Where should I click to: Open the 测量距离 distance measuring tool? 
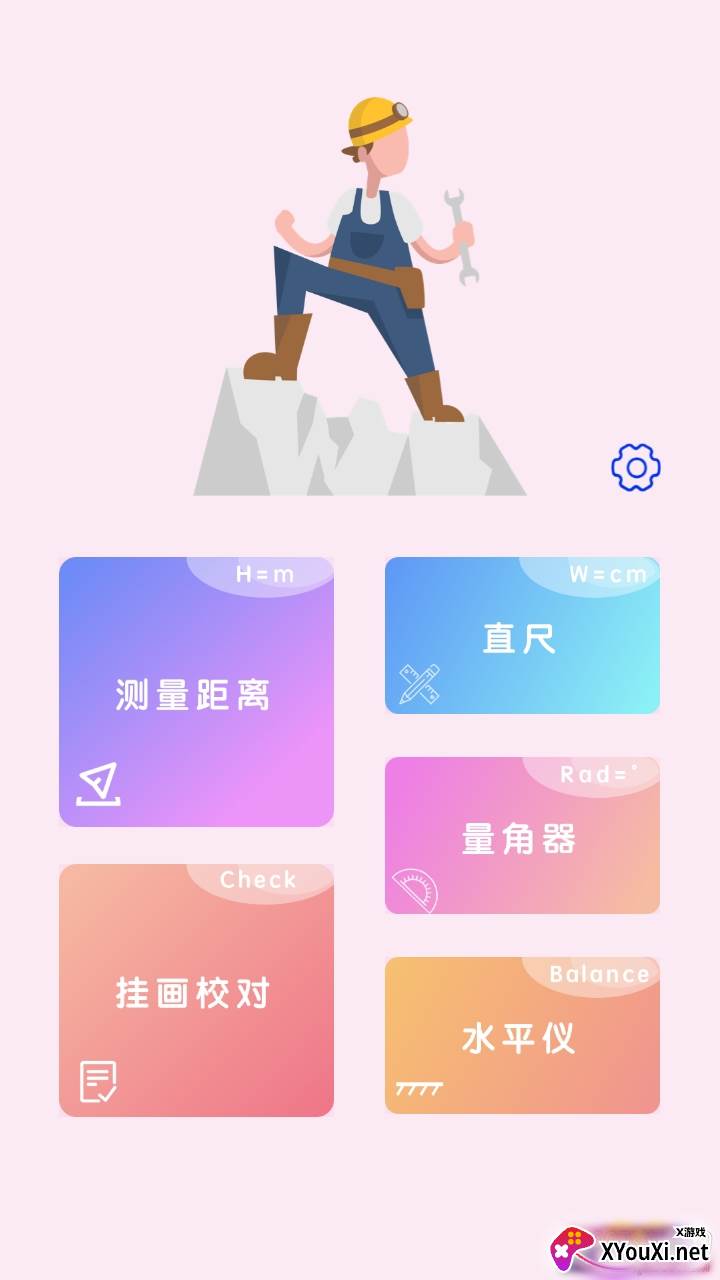coord(196,692)
